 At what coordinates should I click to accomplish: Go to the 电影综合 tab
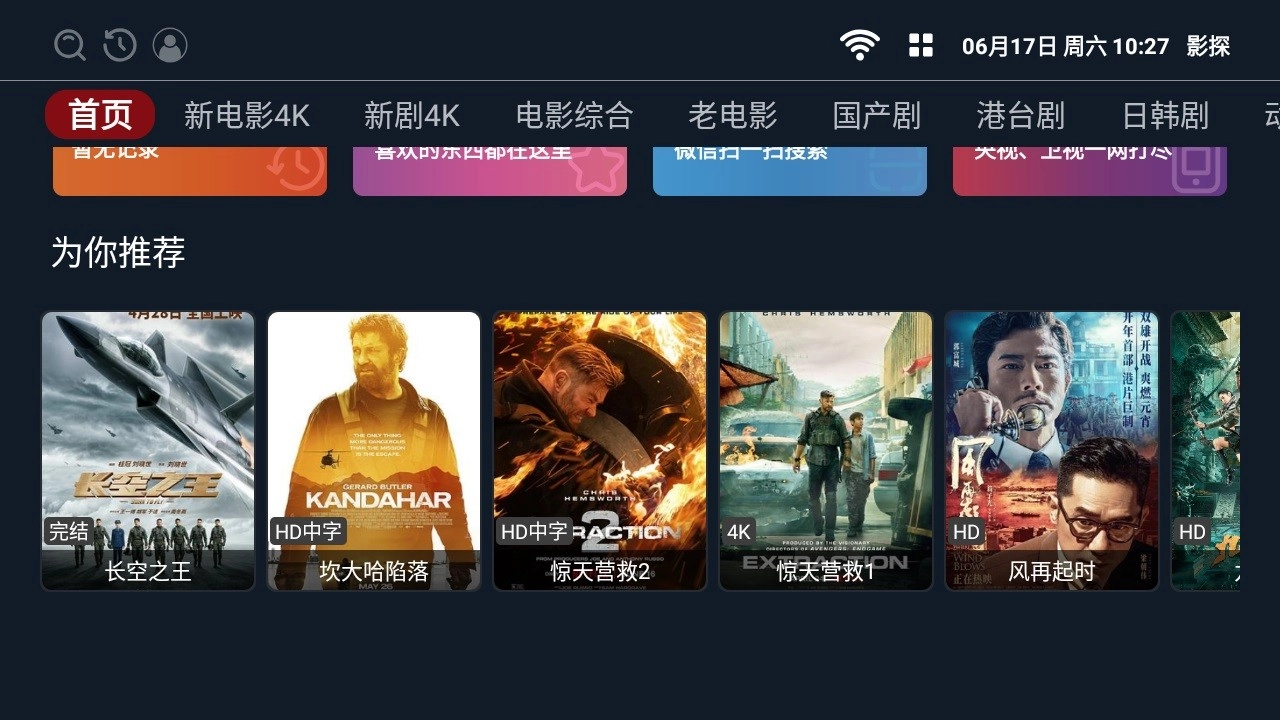point(574,115)
